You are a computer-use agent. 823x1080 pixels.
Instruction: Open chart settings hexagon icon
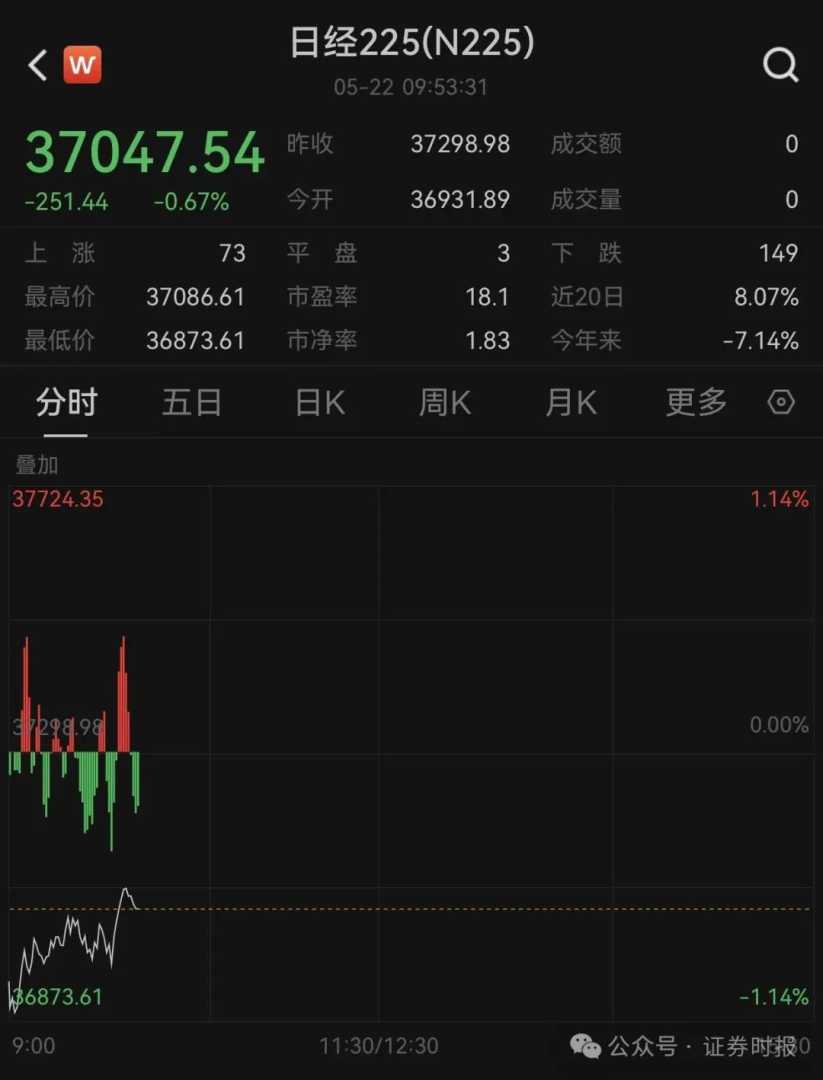[781, 402]
